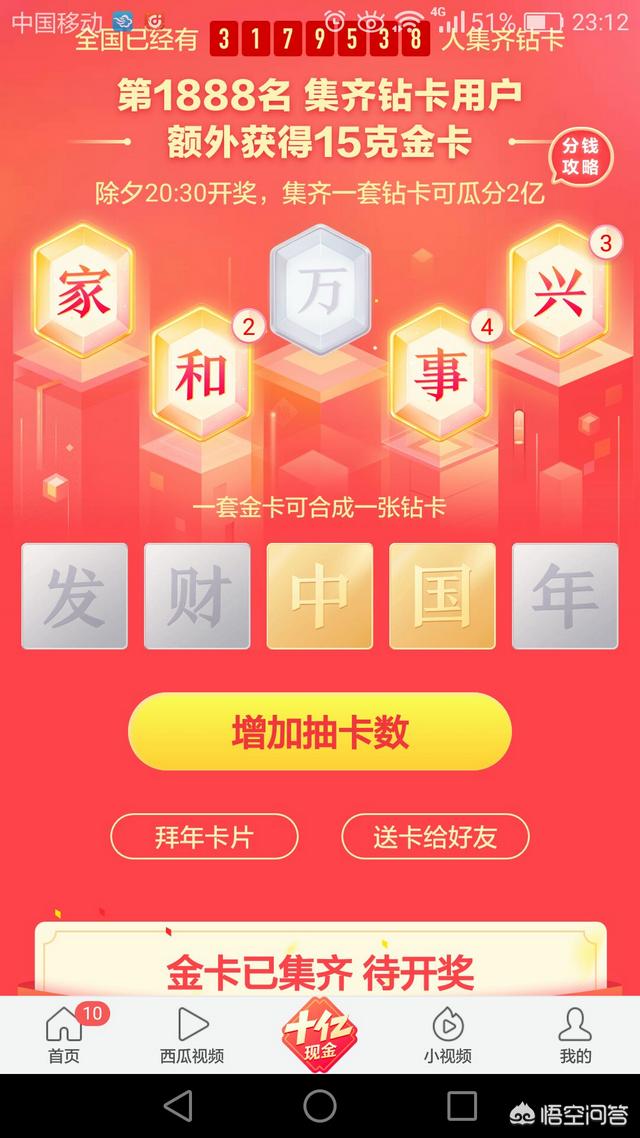
Task: Select the 和 diamond card
Action: 202,374
